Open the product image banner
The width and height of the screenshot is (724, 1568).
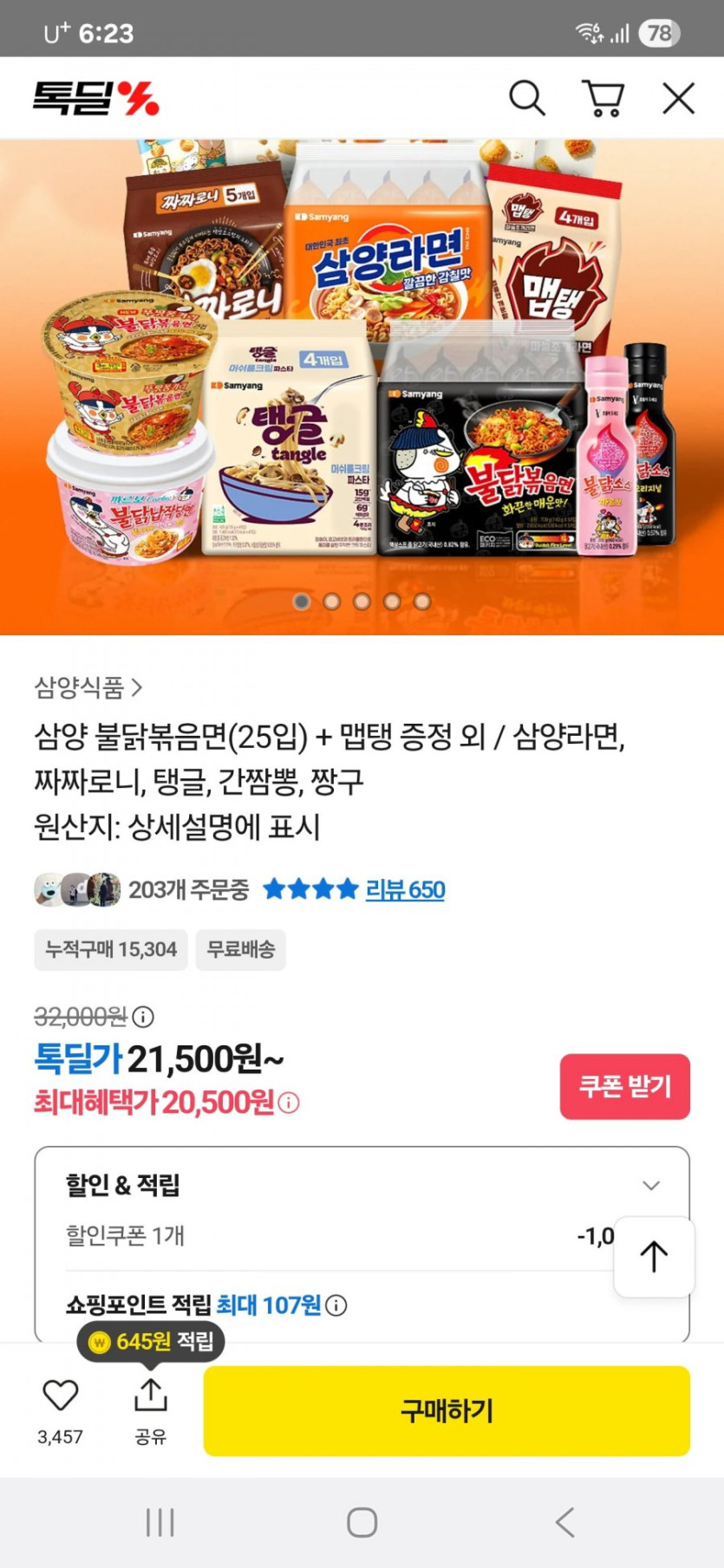(x=362, y=387)
